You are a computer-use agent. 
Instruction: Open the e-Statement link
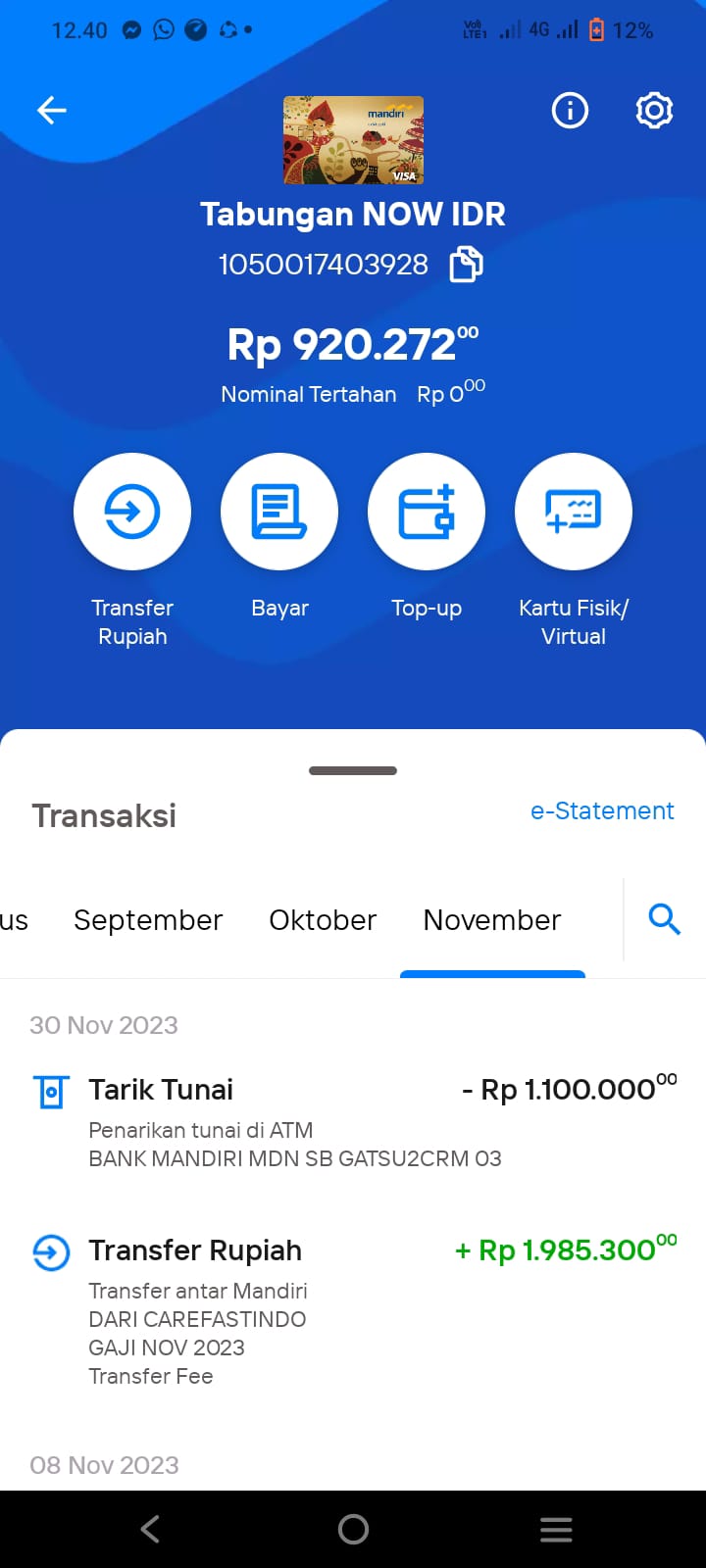pos(602,810)
